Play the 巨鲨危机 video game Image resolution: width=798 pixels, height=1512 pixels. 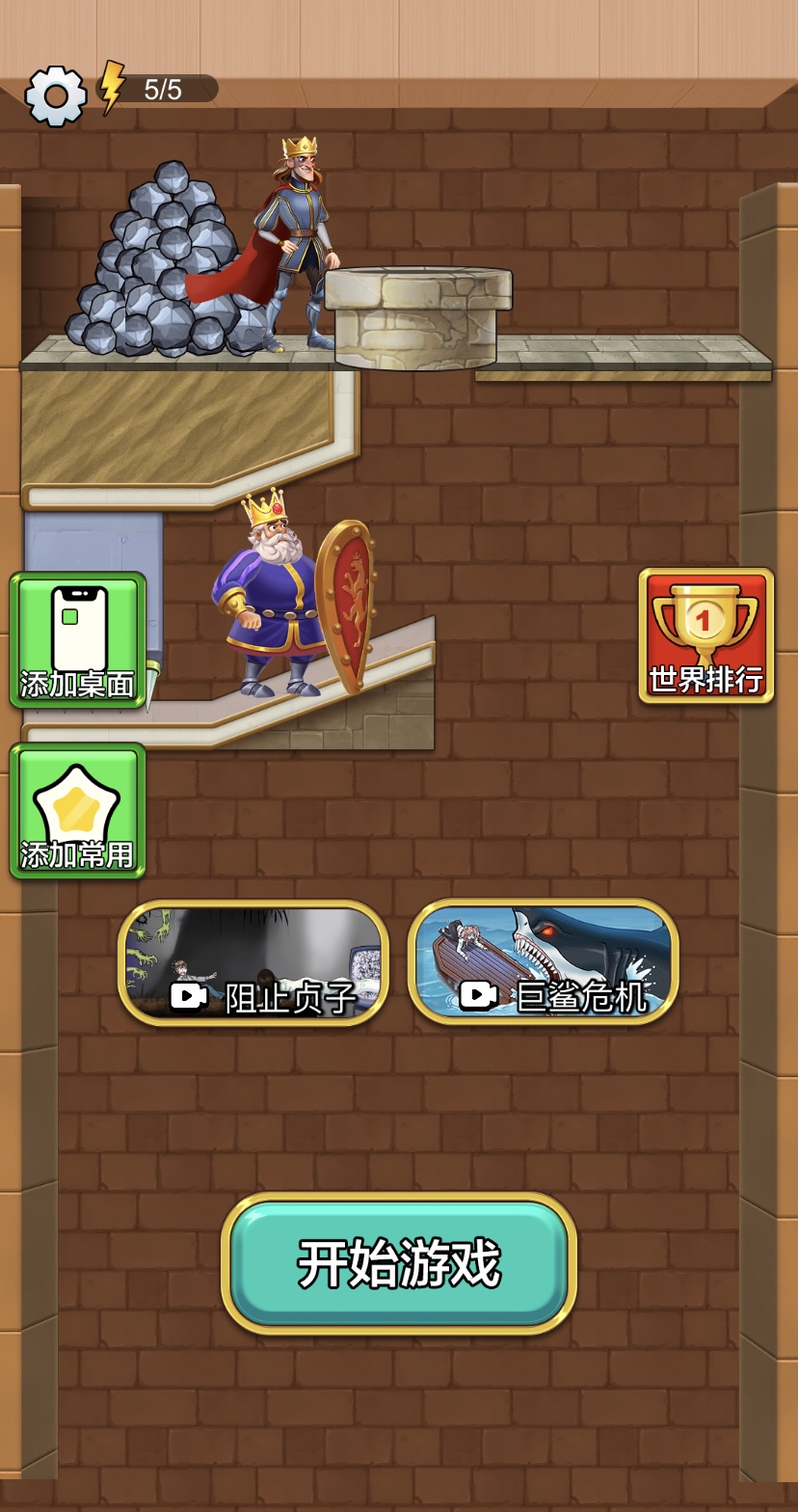pyautogui.click(x=544, y=962)
